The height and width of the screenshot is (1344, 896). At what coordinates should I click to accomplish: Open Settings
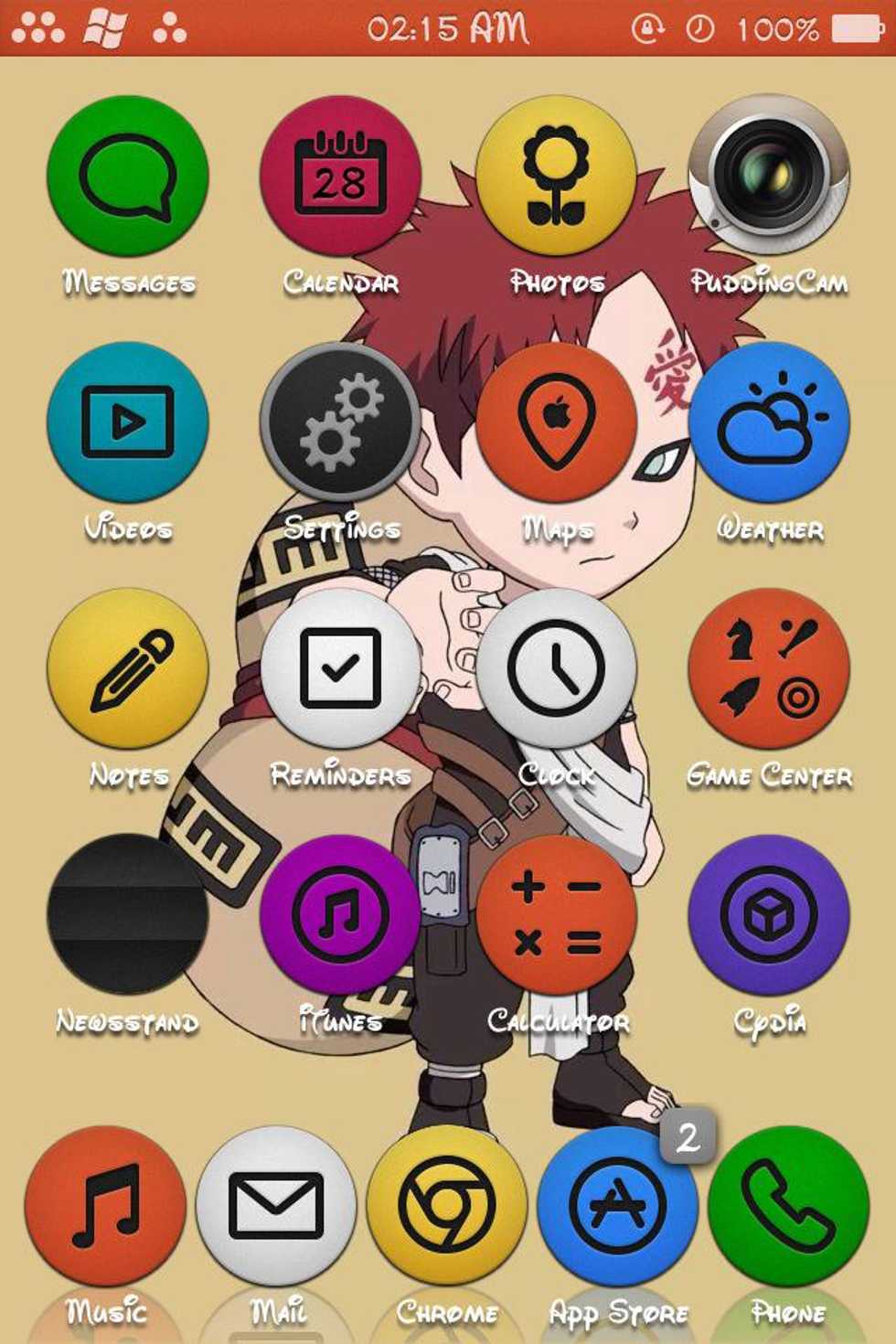click(x=340, y=422)
